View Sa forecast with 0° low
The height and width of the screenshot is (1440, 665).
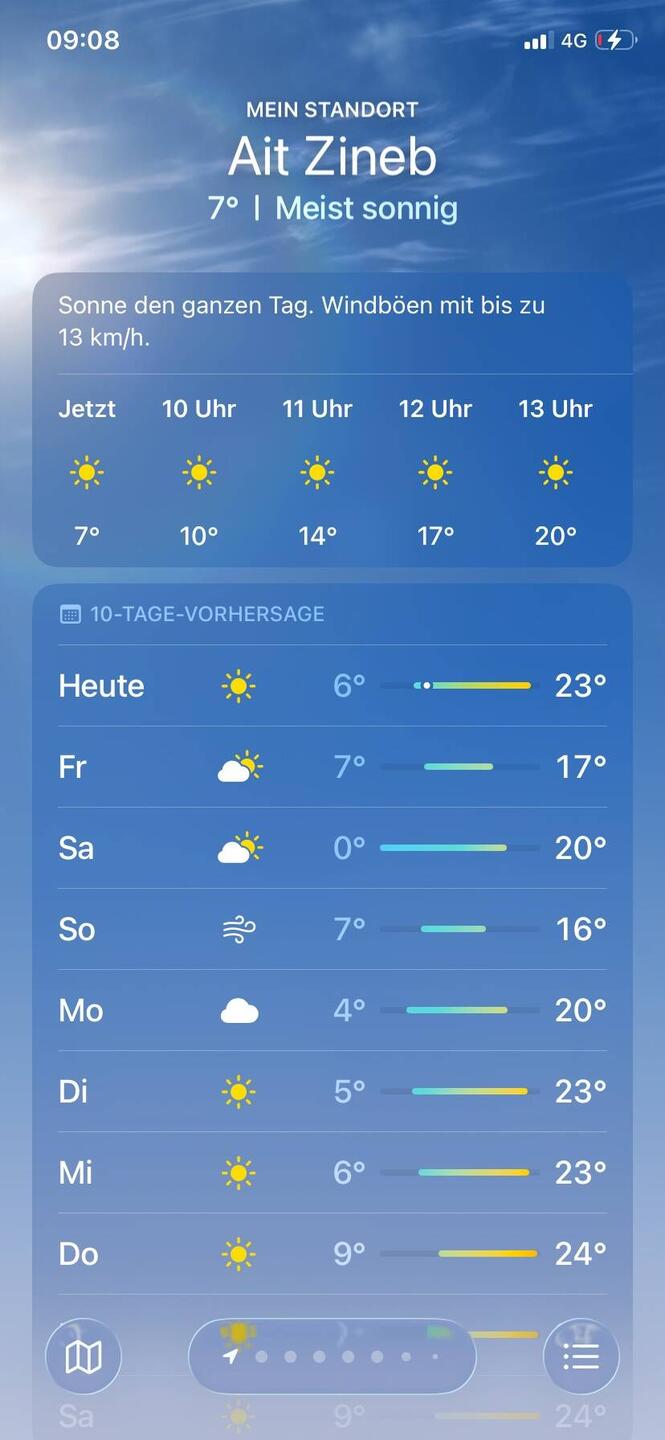click(332, 848)
